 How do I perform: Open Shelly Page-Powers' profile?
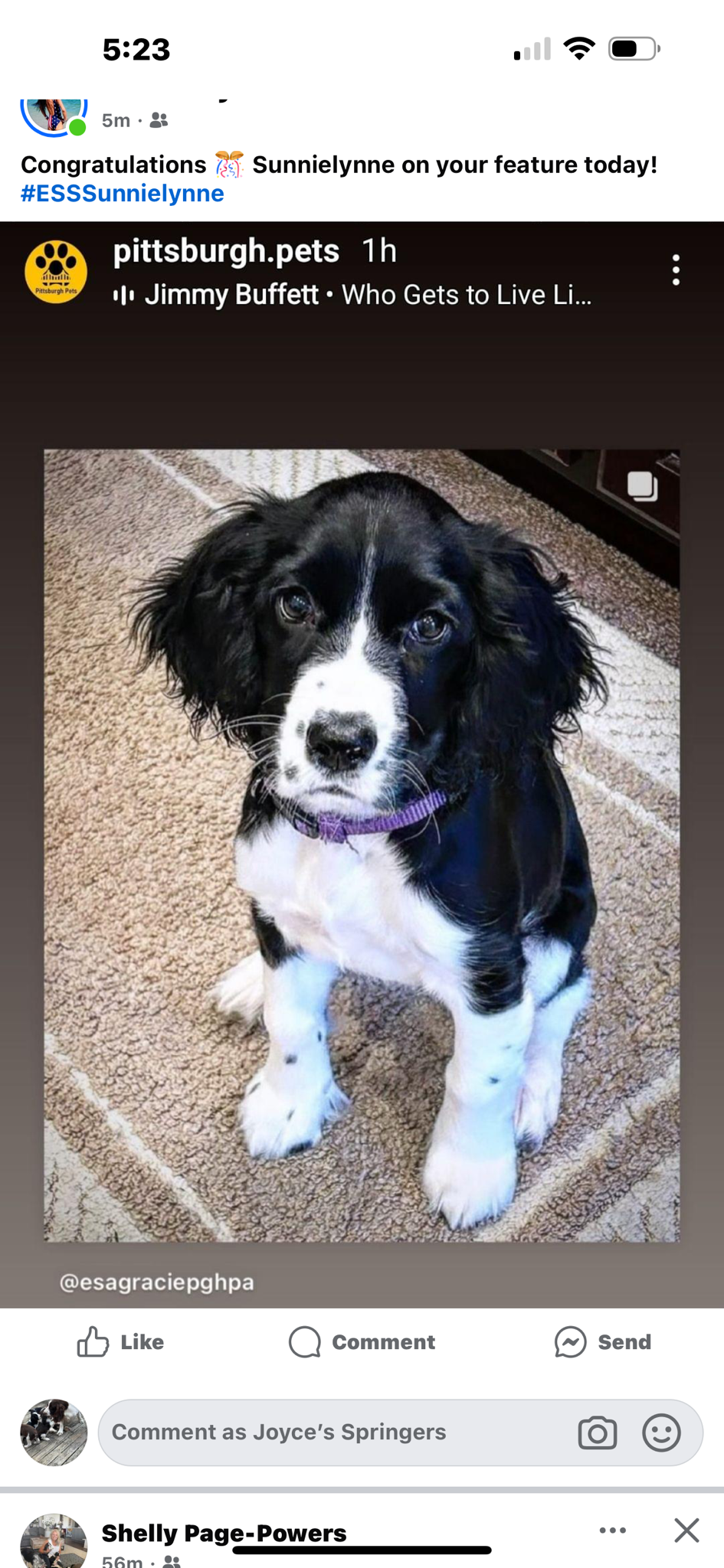(x=224, y=1533)
